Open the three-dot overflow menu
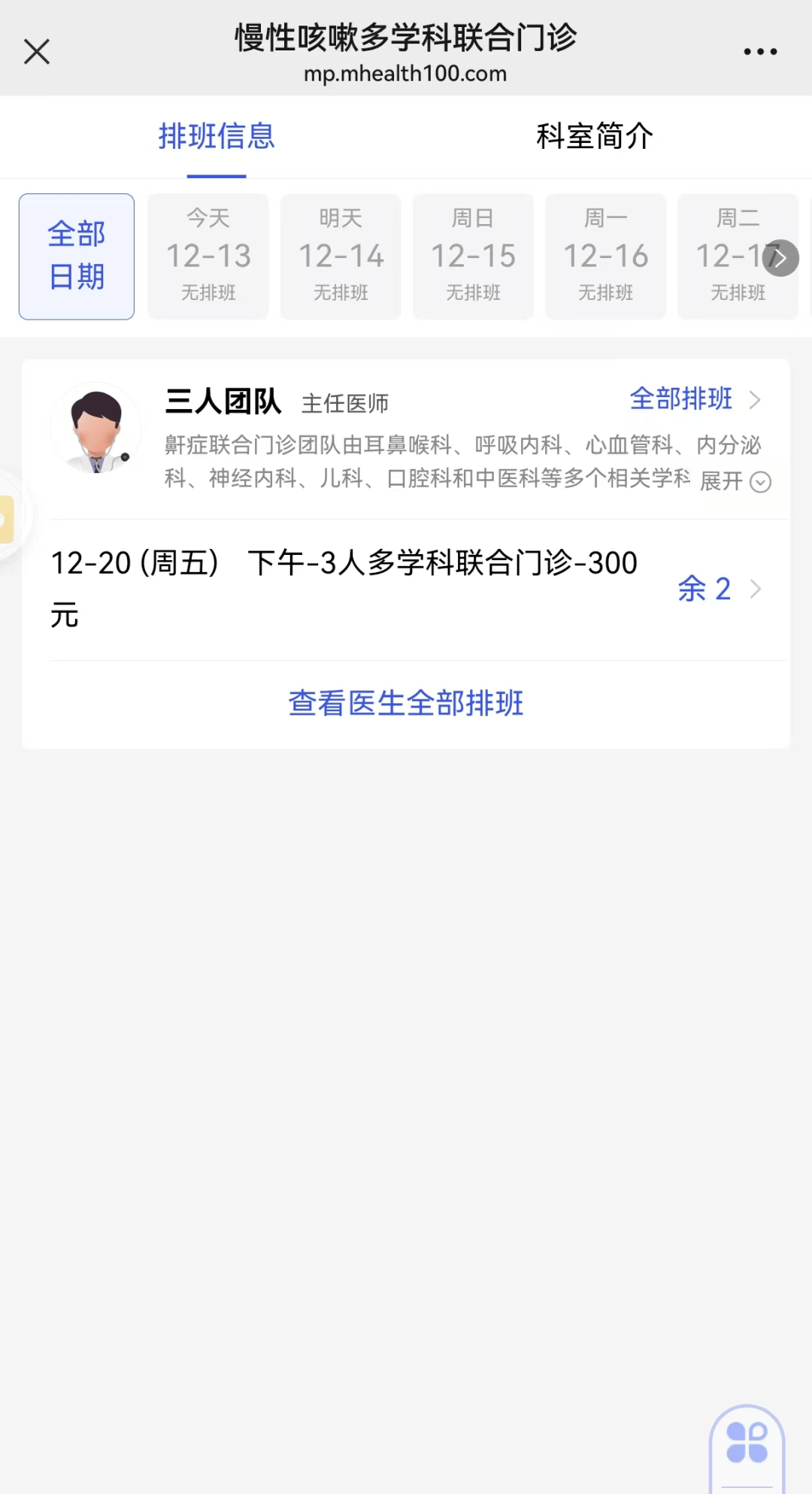 tap(760, 52)
